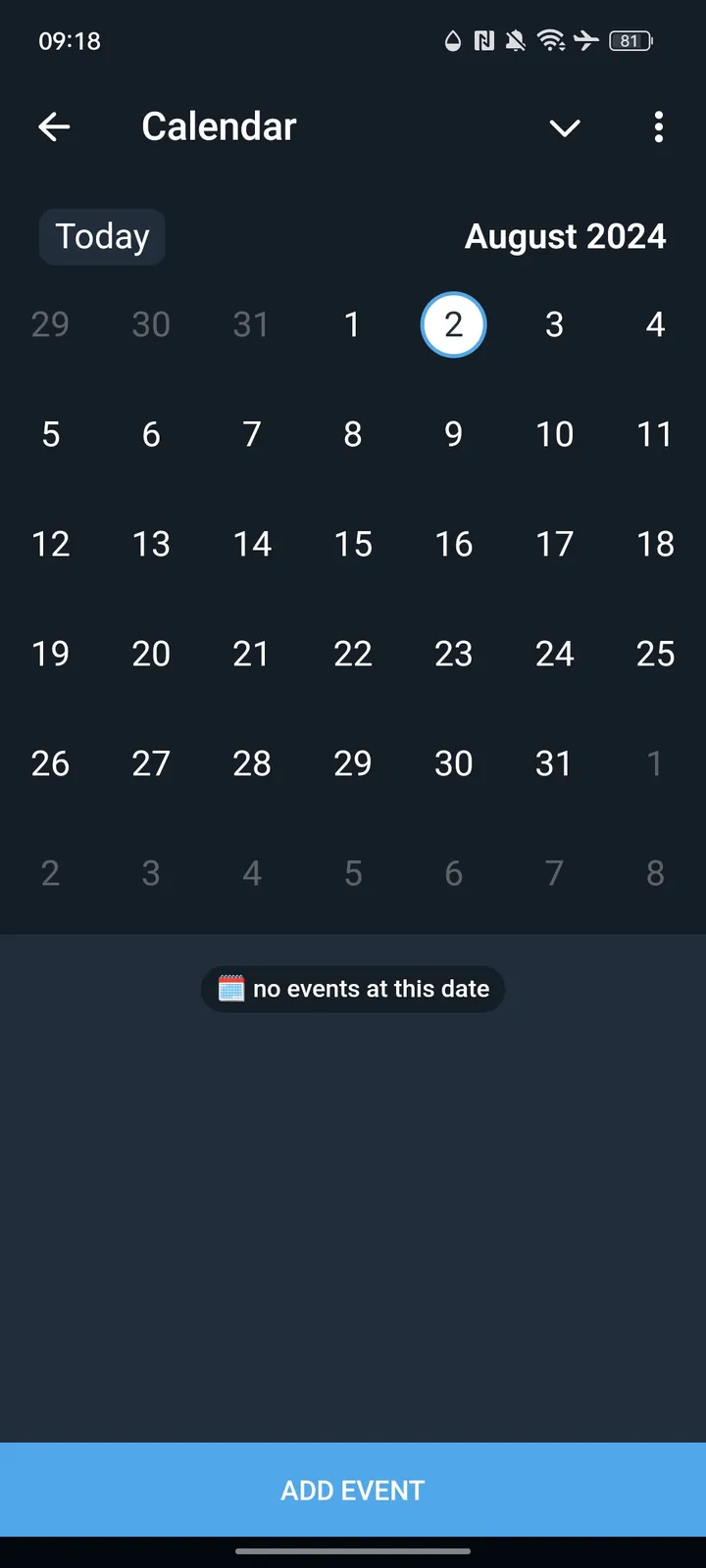Select August 25 in the calendar
706x1568 pixels.
coord(655,654)
